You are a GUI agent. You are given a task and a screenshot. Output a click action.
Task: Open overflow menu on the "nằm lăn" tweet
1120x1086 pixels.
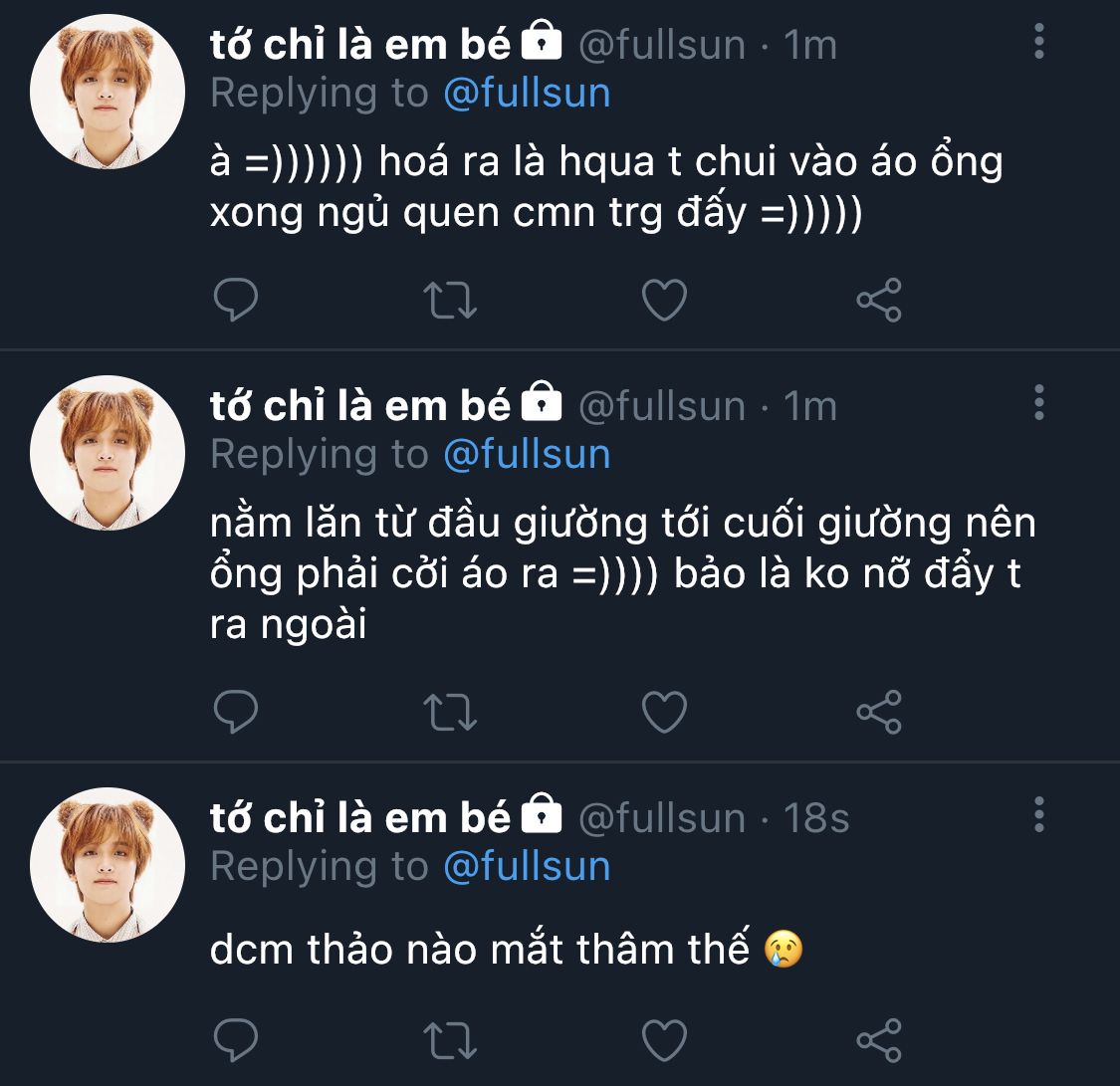click(x=1039, y=402)
